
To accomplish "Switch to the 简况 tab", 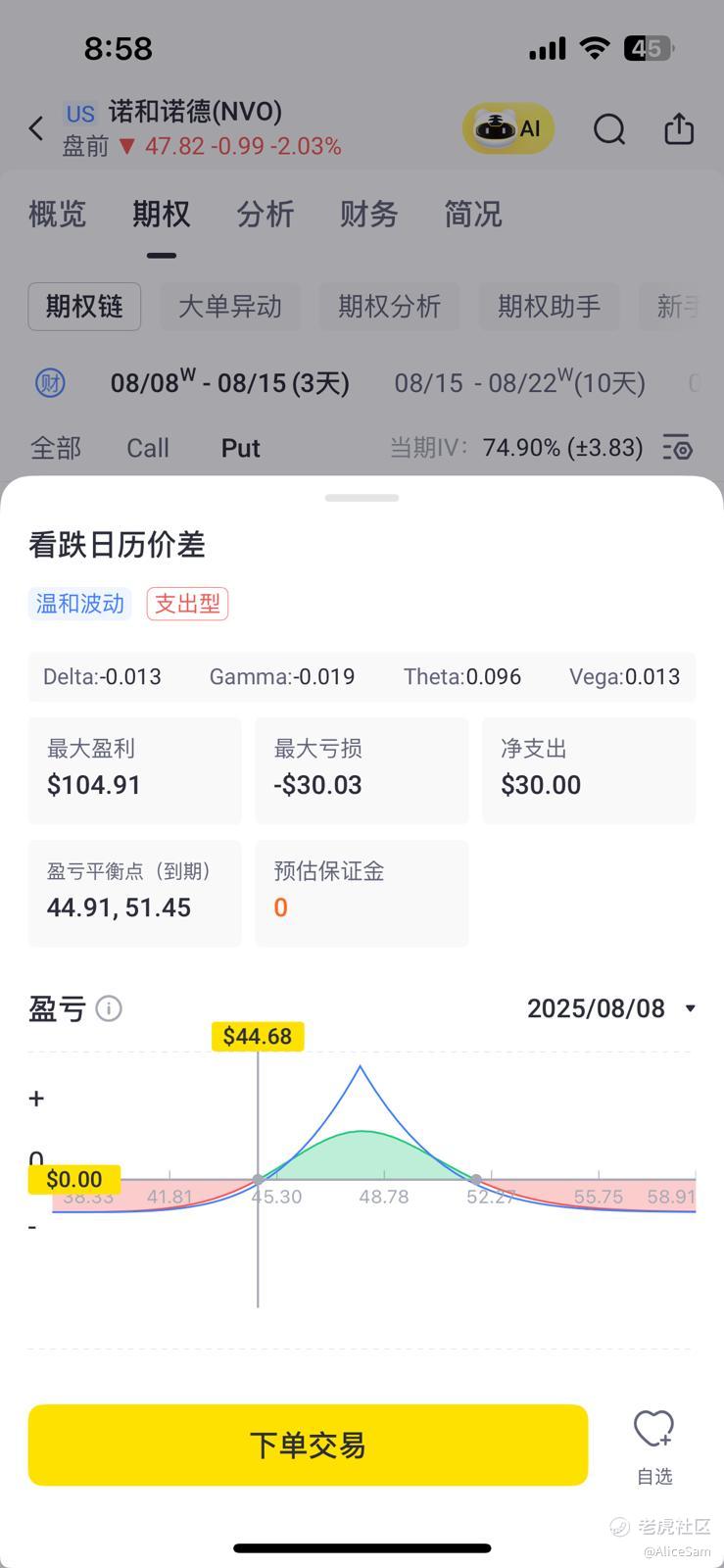I will [x=473, y=214].
